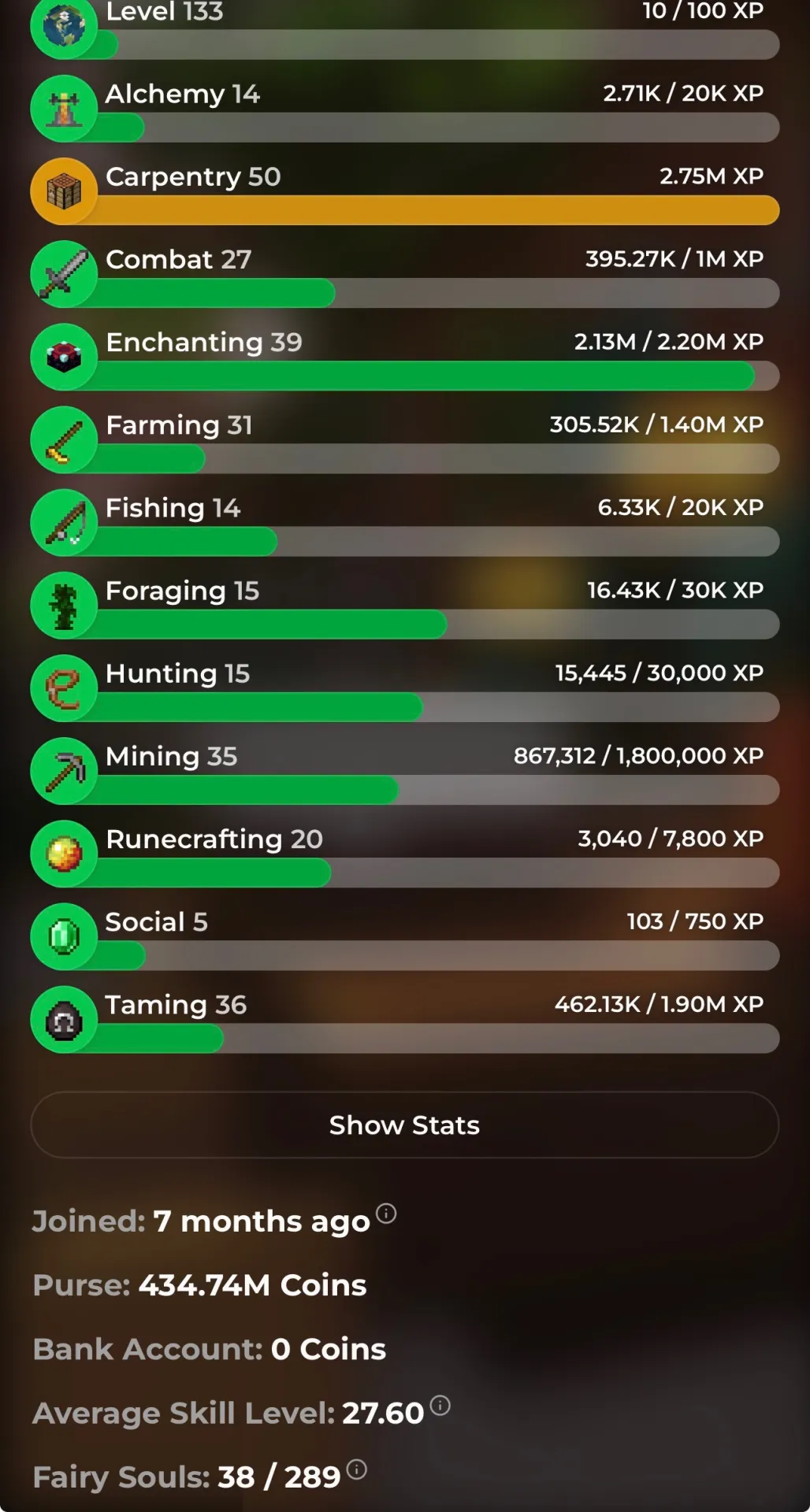
Task: Open the info icon beside Average Skill Level
Action: tap(440, 1405)
